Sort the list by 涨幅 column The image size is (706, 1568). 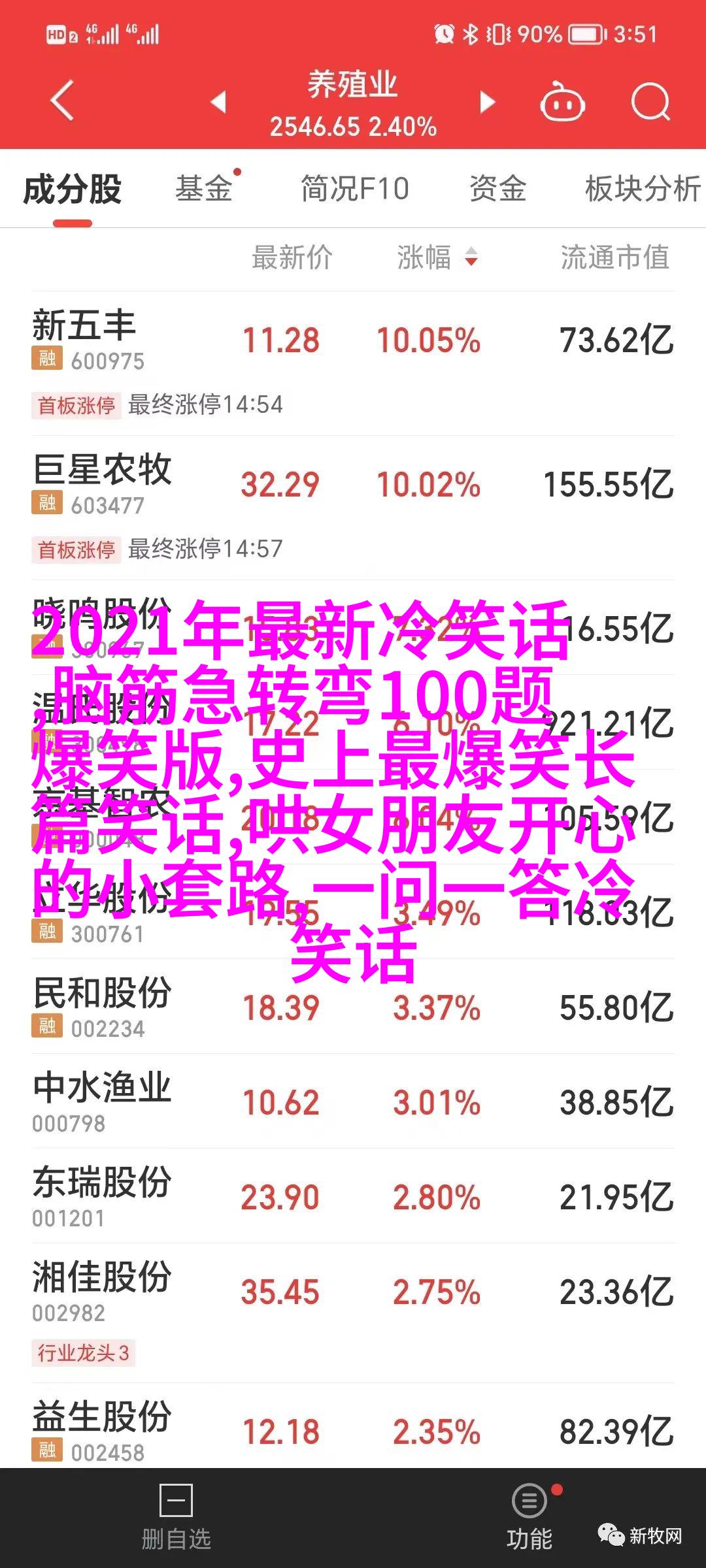tap(437, 257)
